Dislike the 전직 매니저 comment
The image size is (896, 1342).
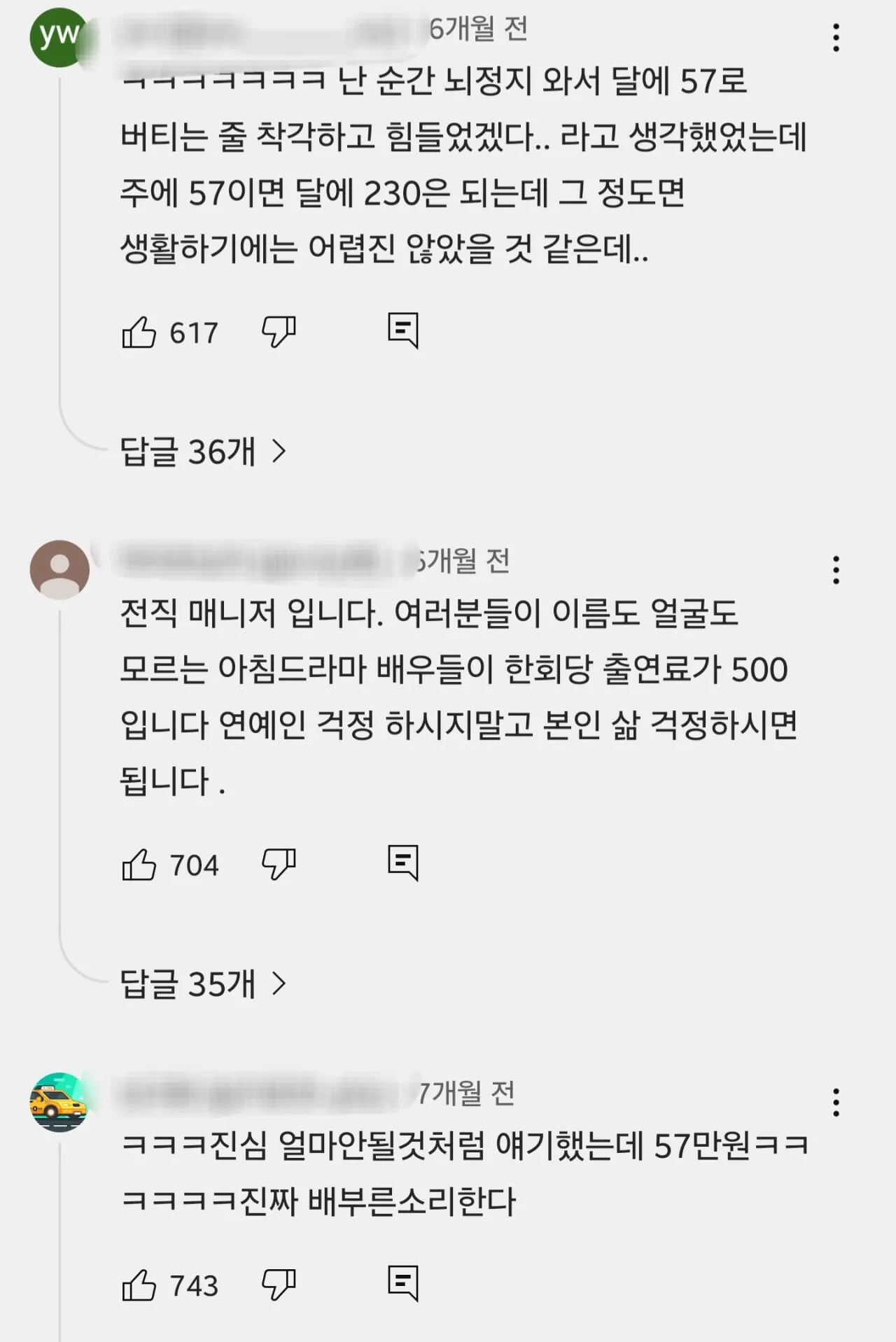tap(279, 864)
